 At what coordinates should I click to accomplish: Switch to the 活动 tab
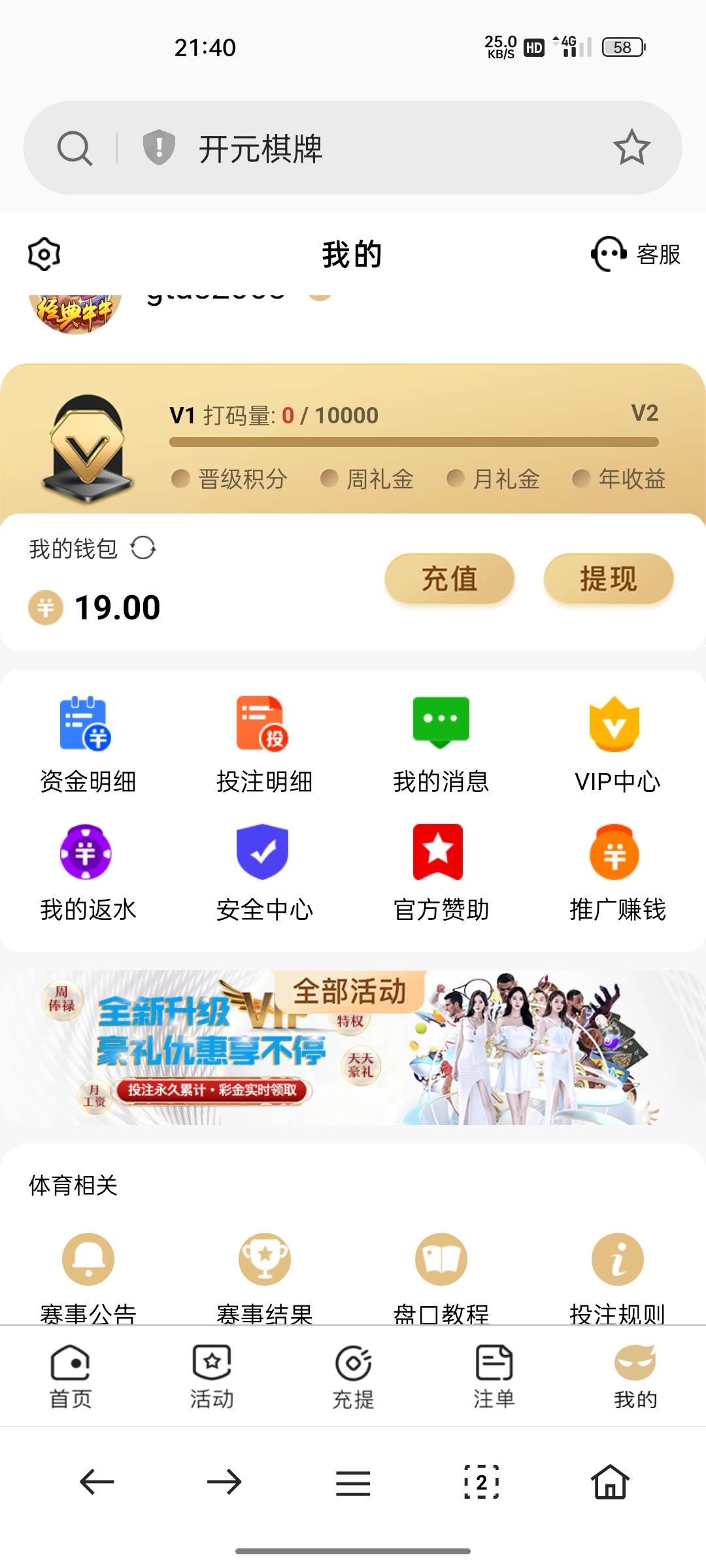point(212,1376)
